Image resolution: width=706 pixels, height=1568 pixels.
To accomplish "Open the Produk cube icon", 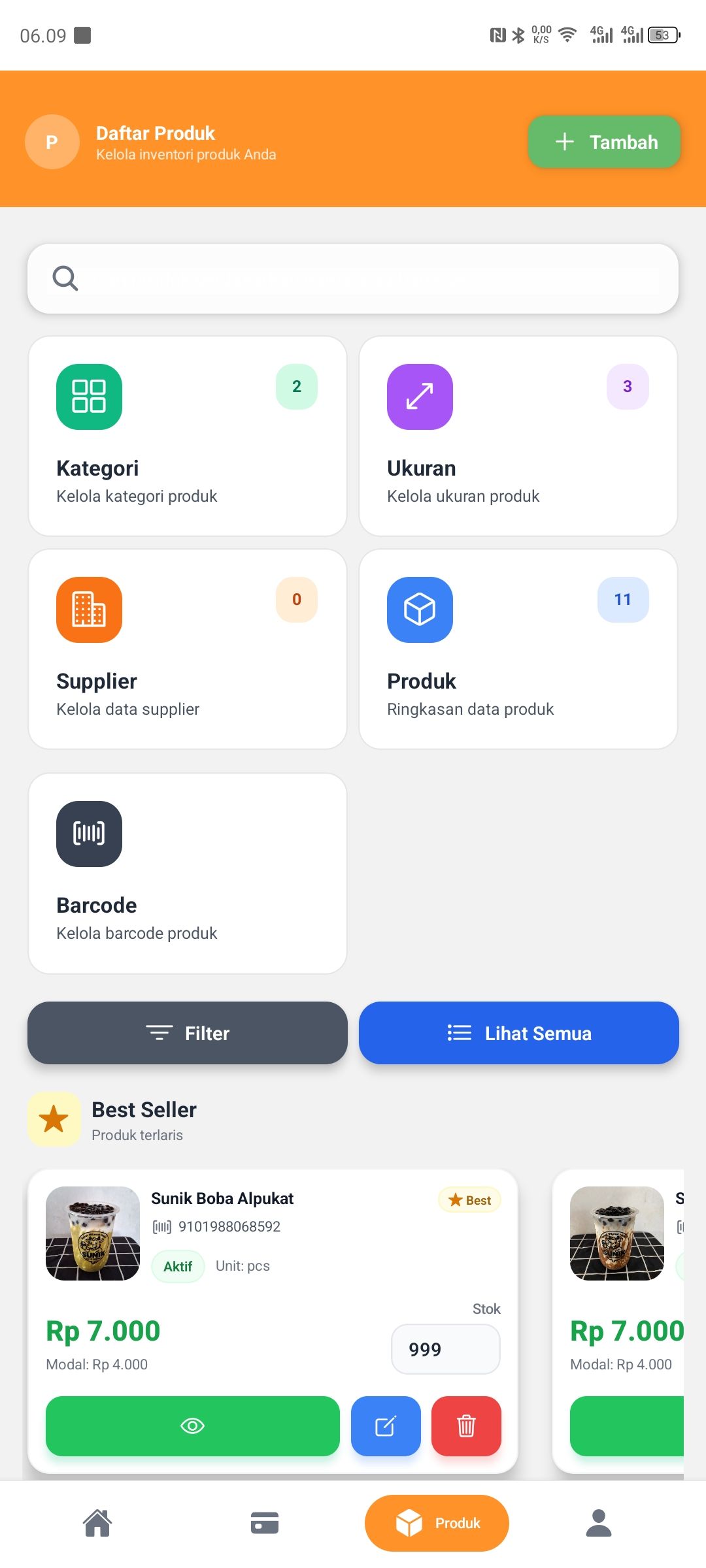I will coord(419,609).
